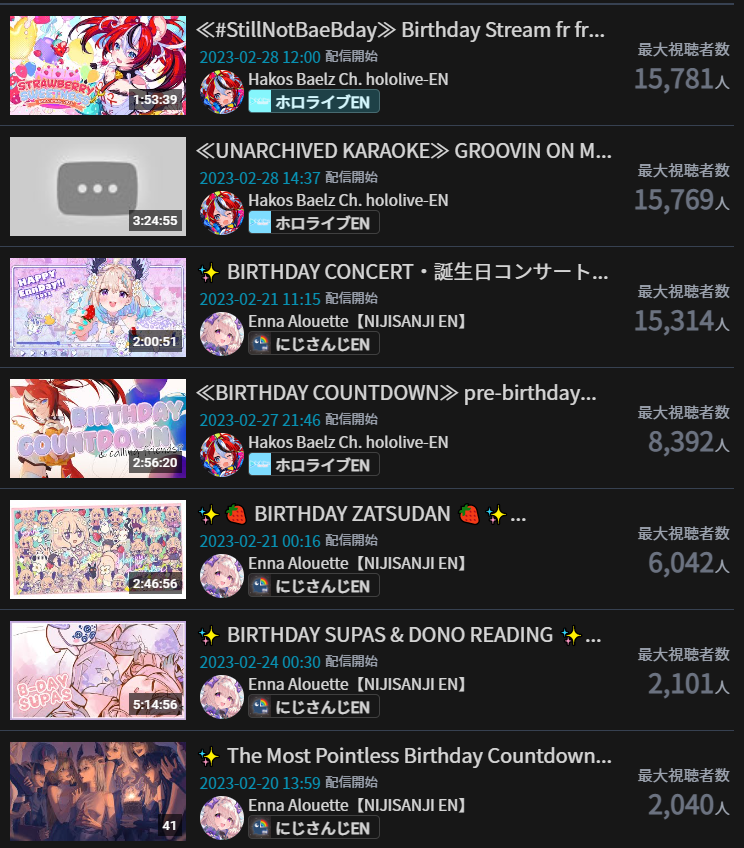Open Hakos Baelz channel under StillNotBaeBday stream
Viewport: 744px width, 848px height.
pyautogui.click(x=348, y=79)
